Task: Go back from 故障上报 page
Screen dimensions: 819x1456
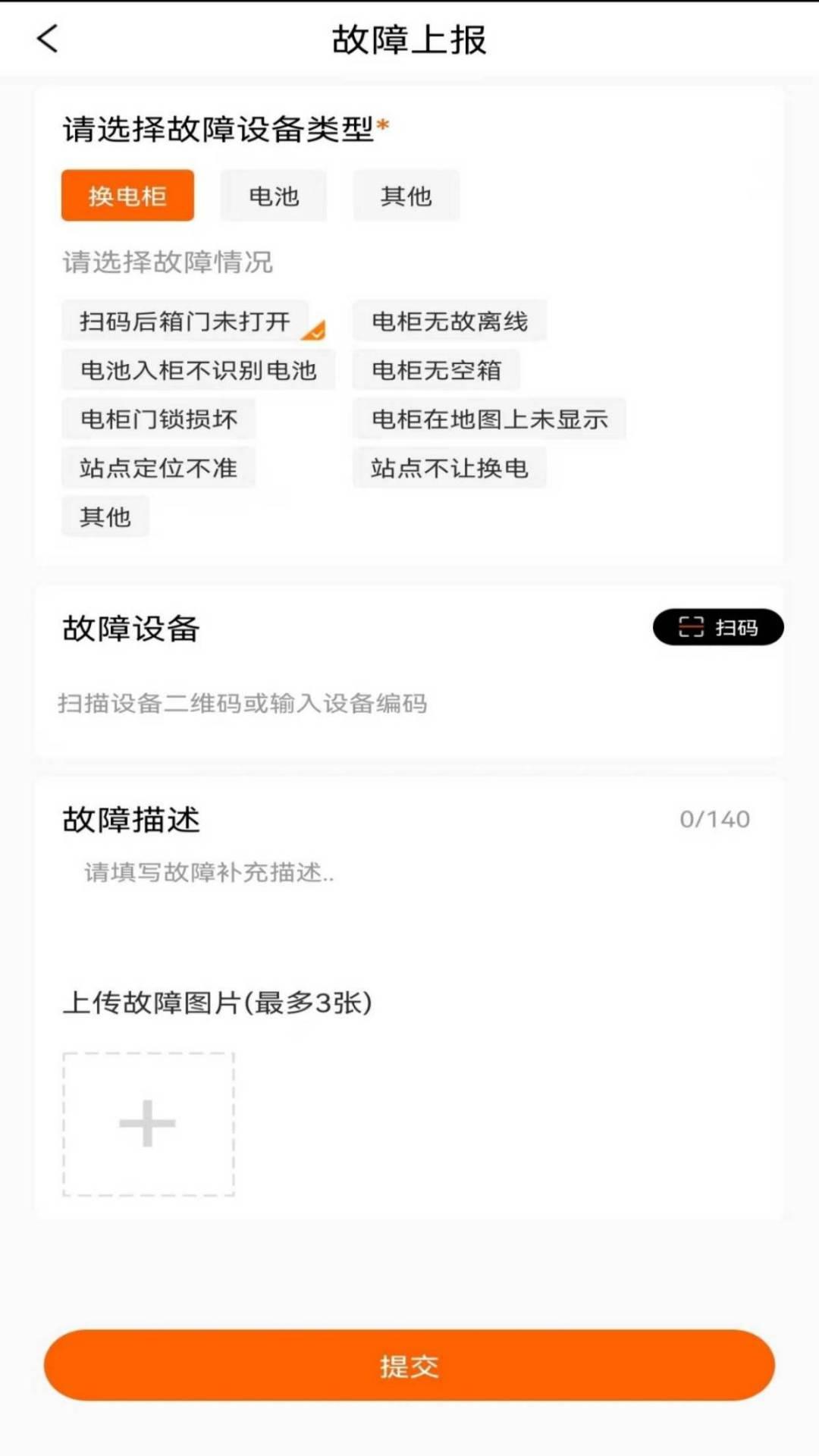Action: coord(48,39)
